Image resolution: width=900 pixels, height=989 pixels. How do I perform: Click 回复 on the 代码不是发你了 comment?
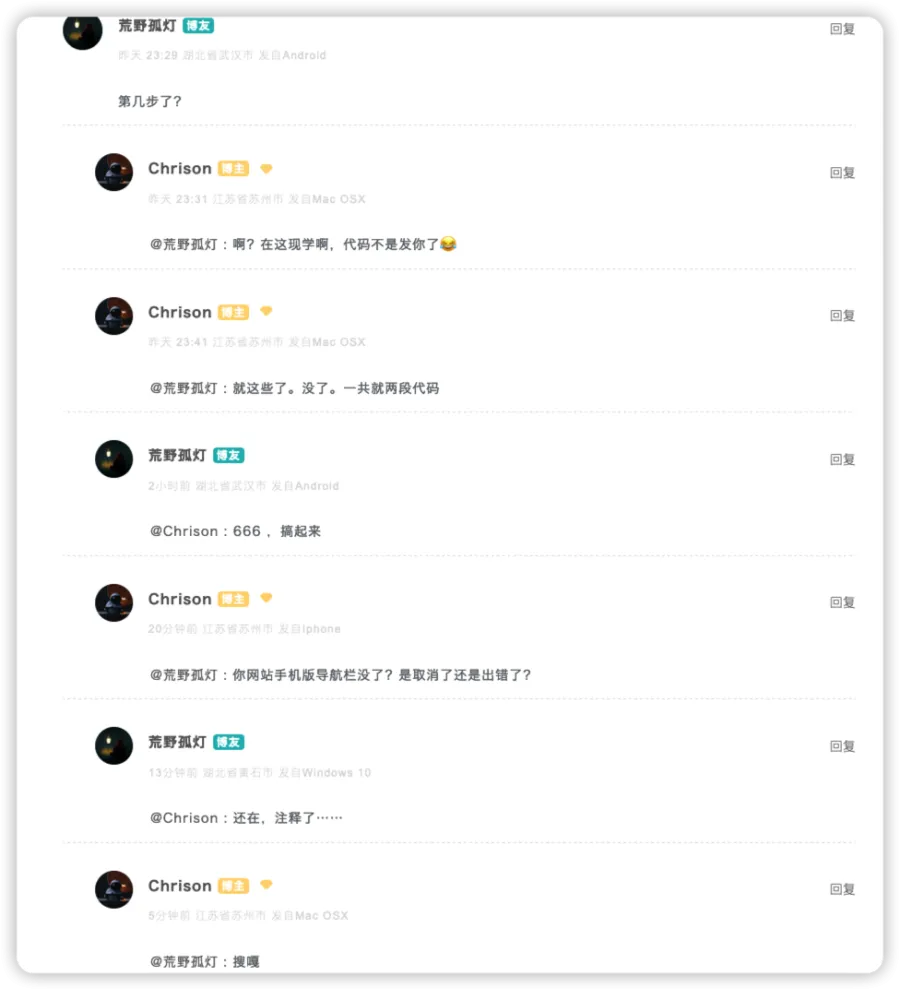843,172
